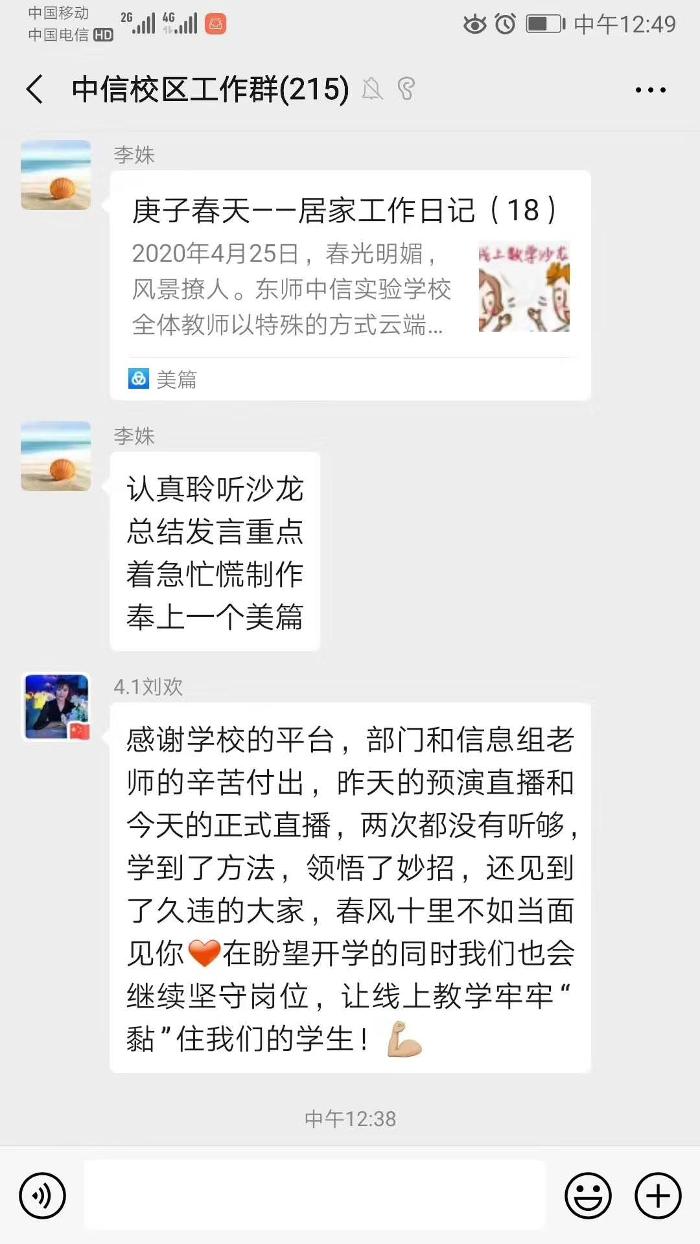This screenshot has height=1244, width=700.
Task: Open the emoji picker
Action: click(x=588, y=1195)
